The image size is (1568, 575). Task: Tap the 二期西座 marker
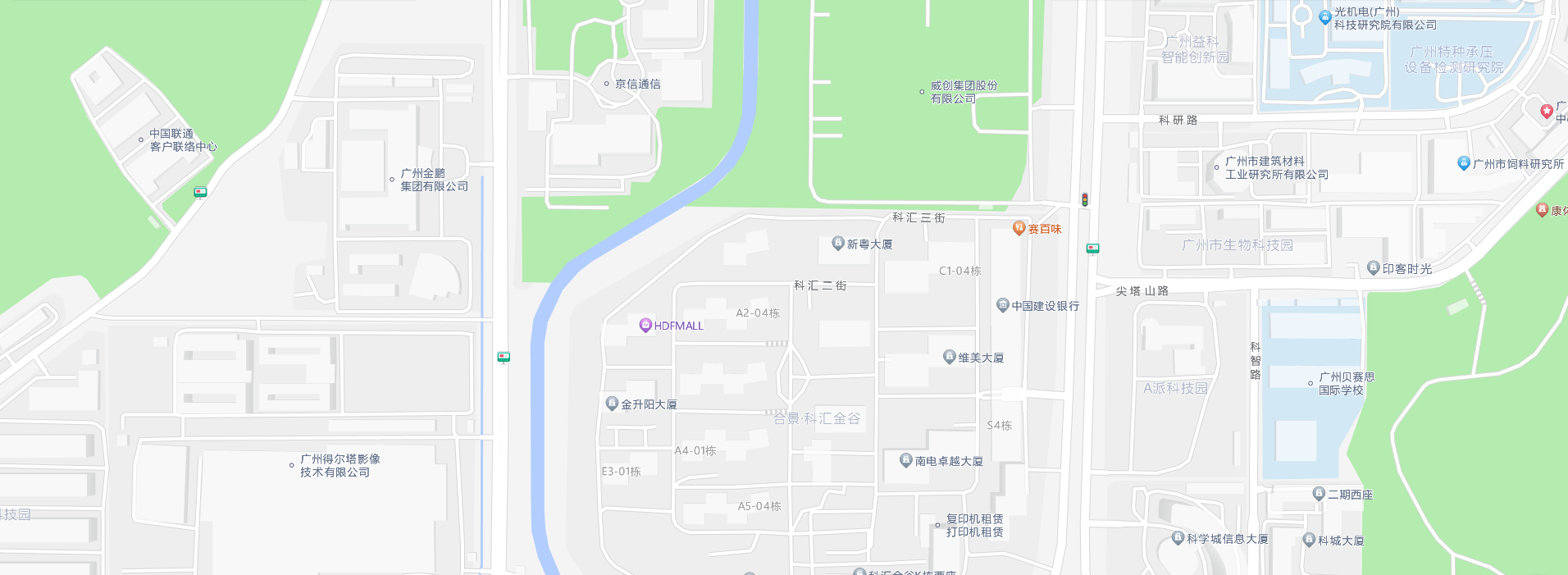(1319, 494)
